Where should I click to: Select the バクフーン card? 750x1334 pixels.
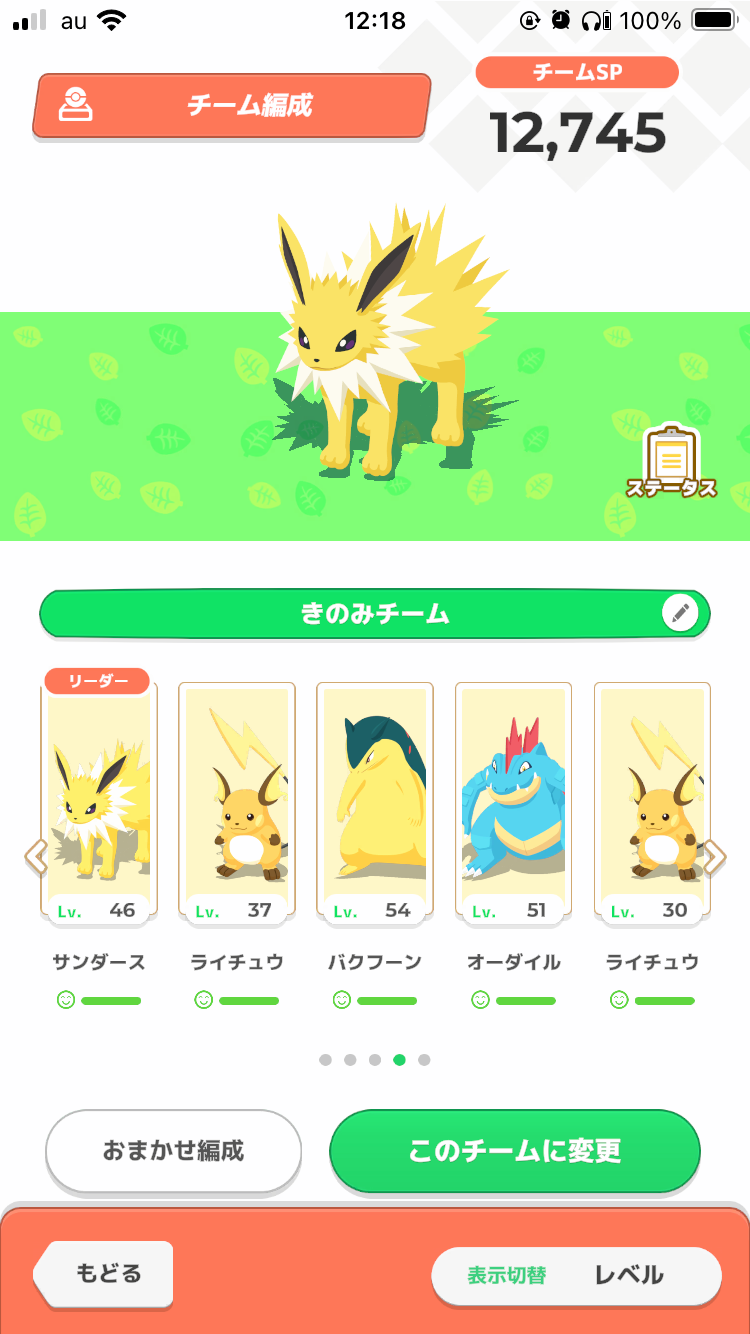coord(375,800)
